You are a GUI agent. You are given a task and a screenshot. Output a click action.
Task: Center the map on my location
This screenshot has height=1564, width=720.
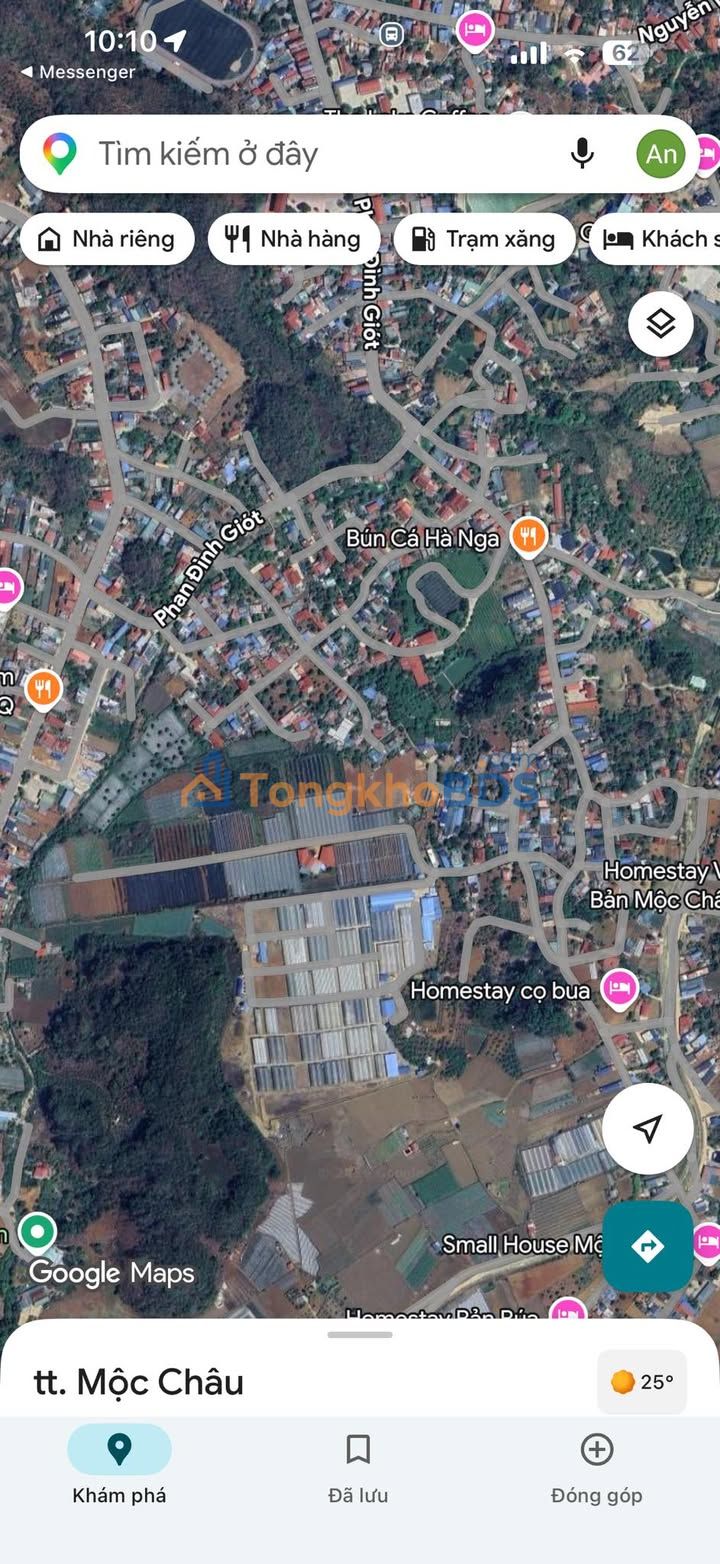tap(647, 1129)
